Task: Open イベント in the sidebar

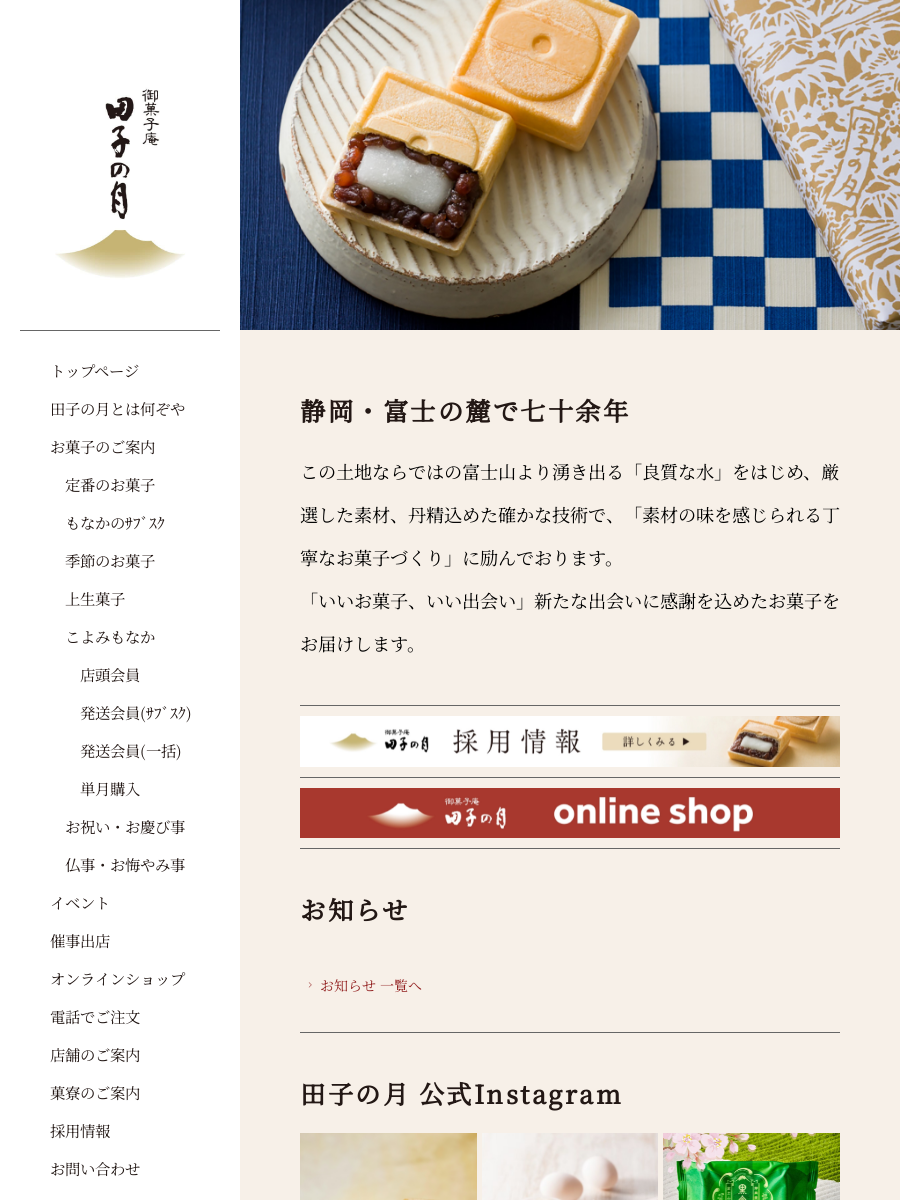Action: pos(80,903)
